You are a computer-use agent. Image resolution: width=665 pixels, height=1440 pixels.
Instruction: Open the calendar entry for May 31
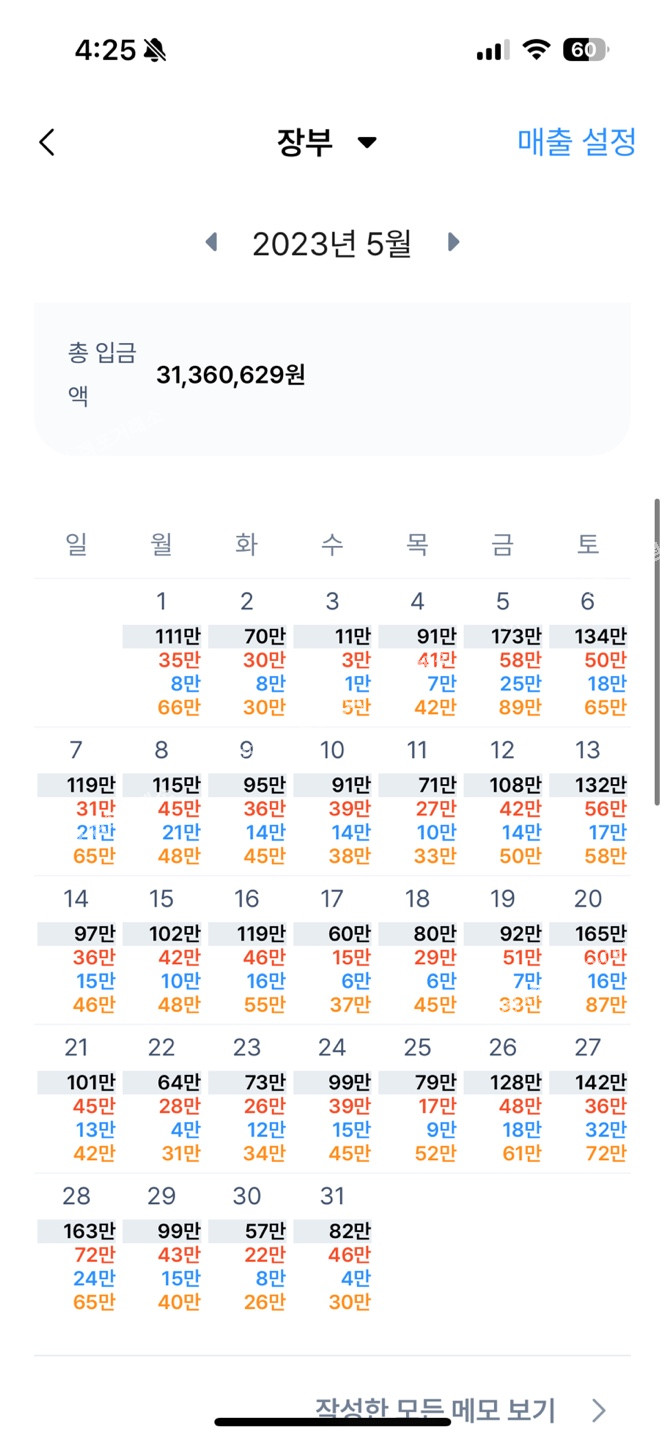[332, 1248]
